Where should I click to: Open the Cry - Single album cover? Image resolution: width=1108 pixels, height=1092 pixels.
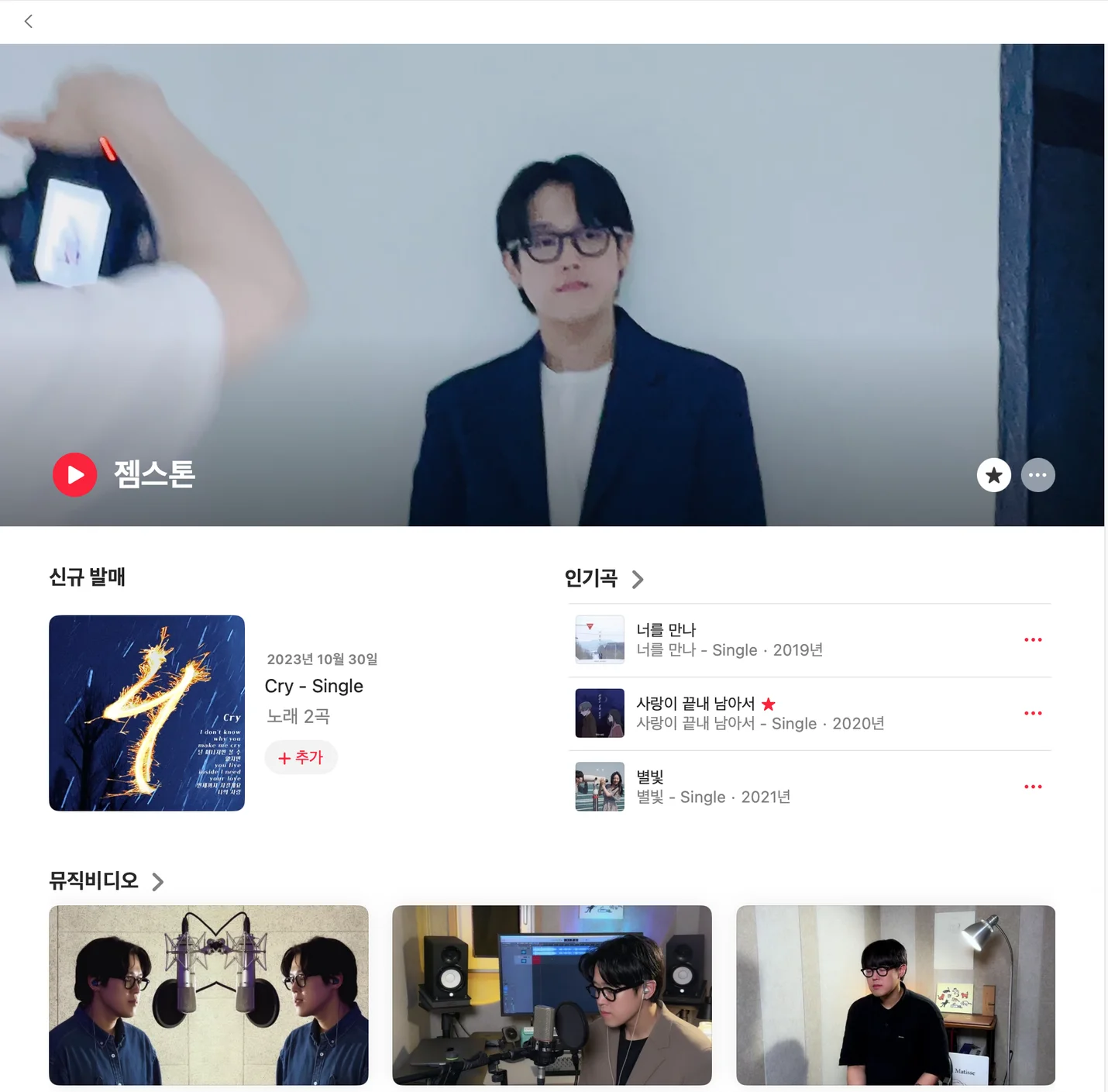pos(146,713)
